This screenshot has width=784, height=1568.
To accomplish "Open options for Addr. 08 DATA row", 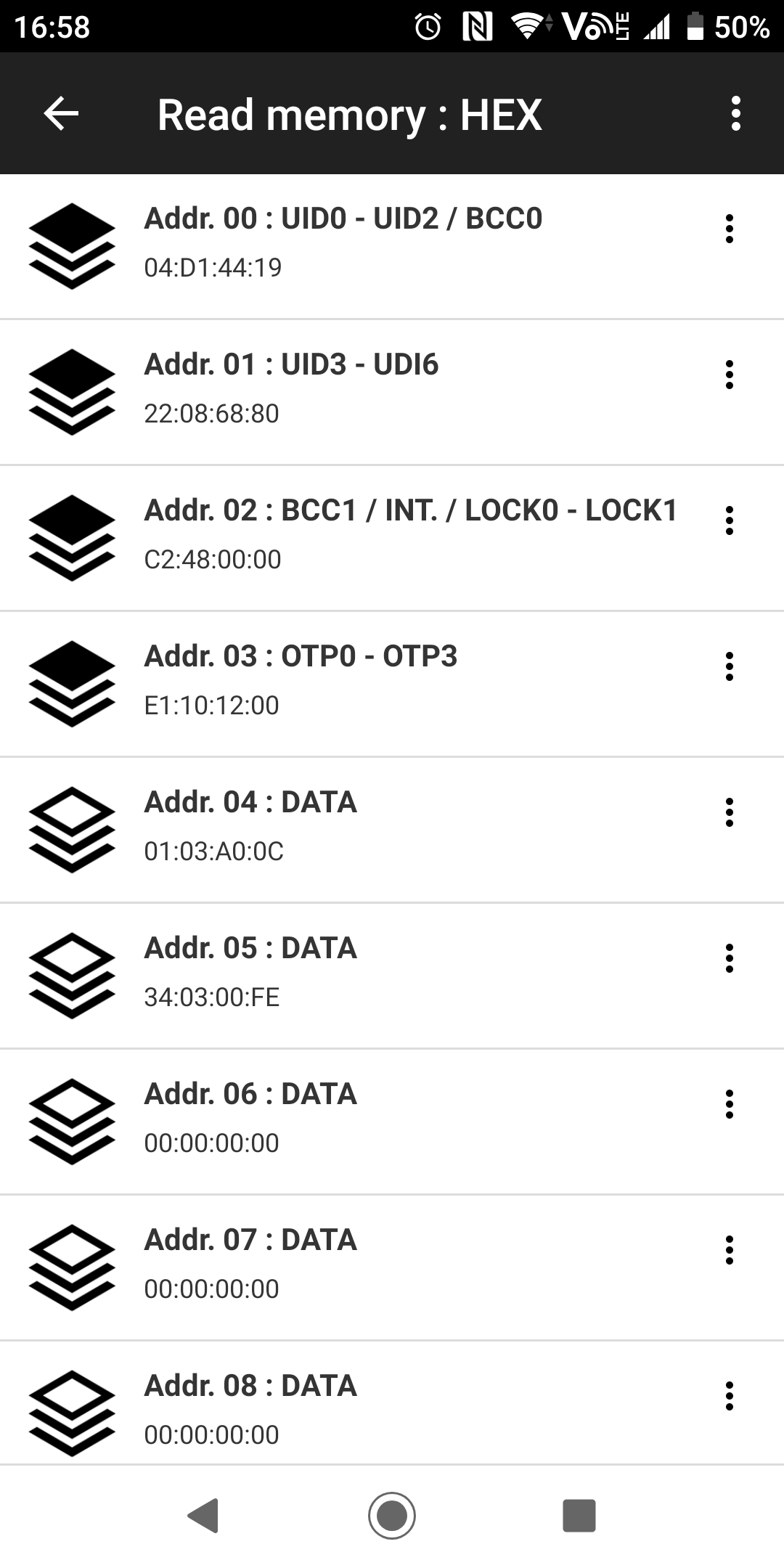I will point(730,1396).
